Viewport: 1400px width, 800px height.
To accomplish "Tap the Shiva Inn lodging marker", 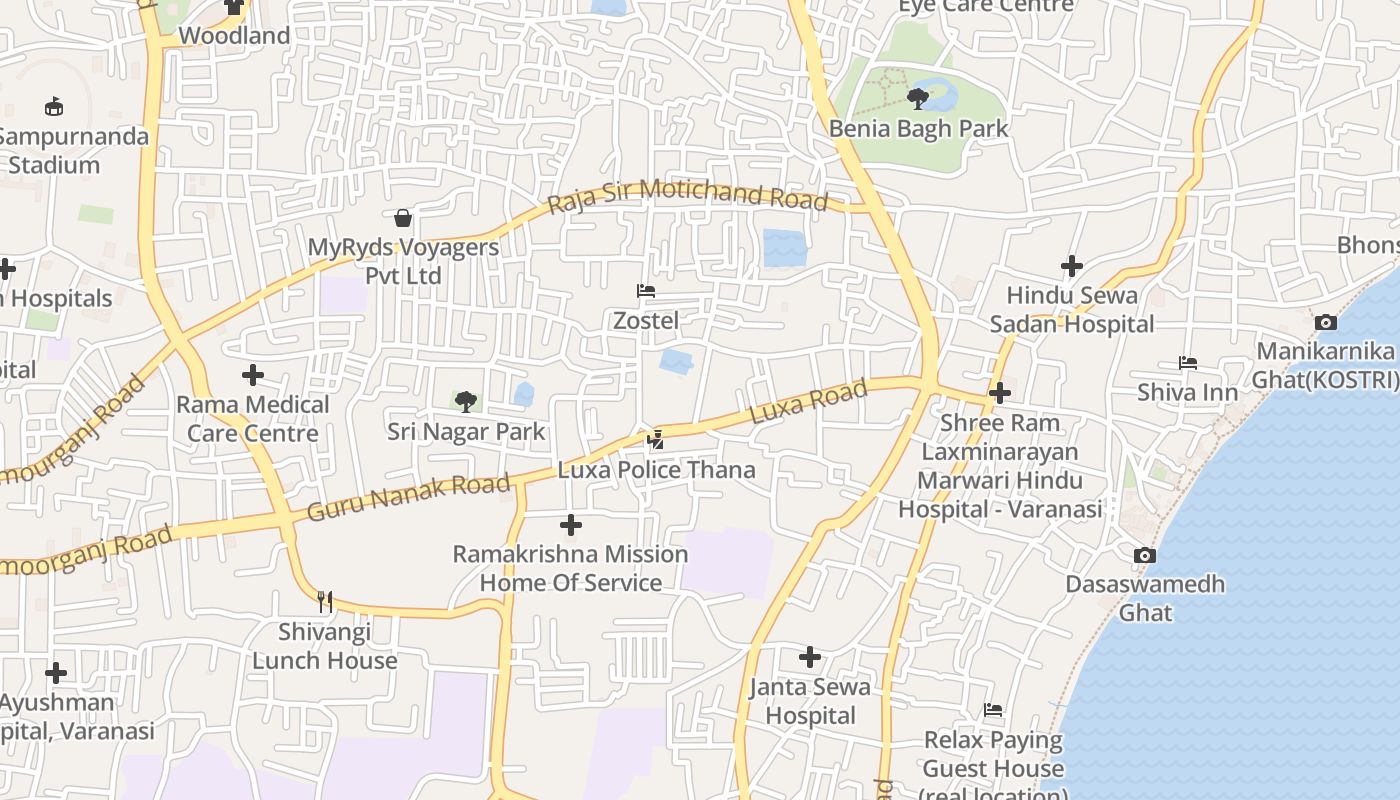I will [1188, 363].
